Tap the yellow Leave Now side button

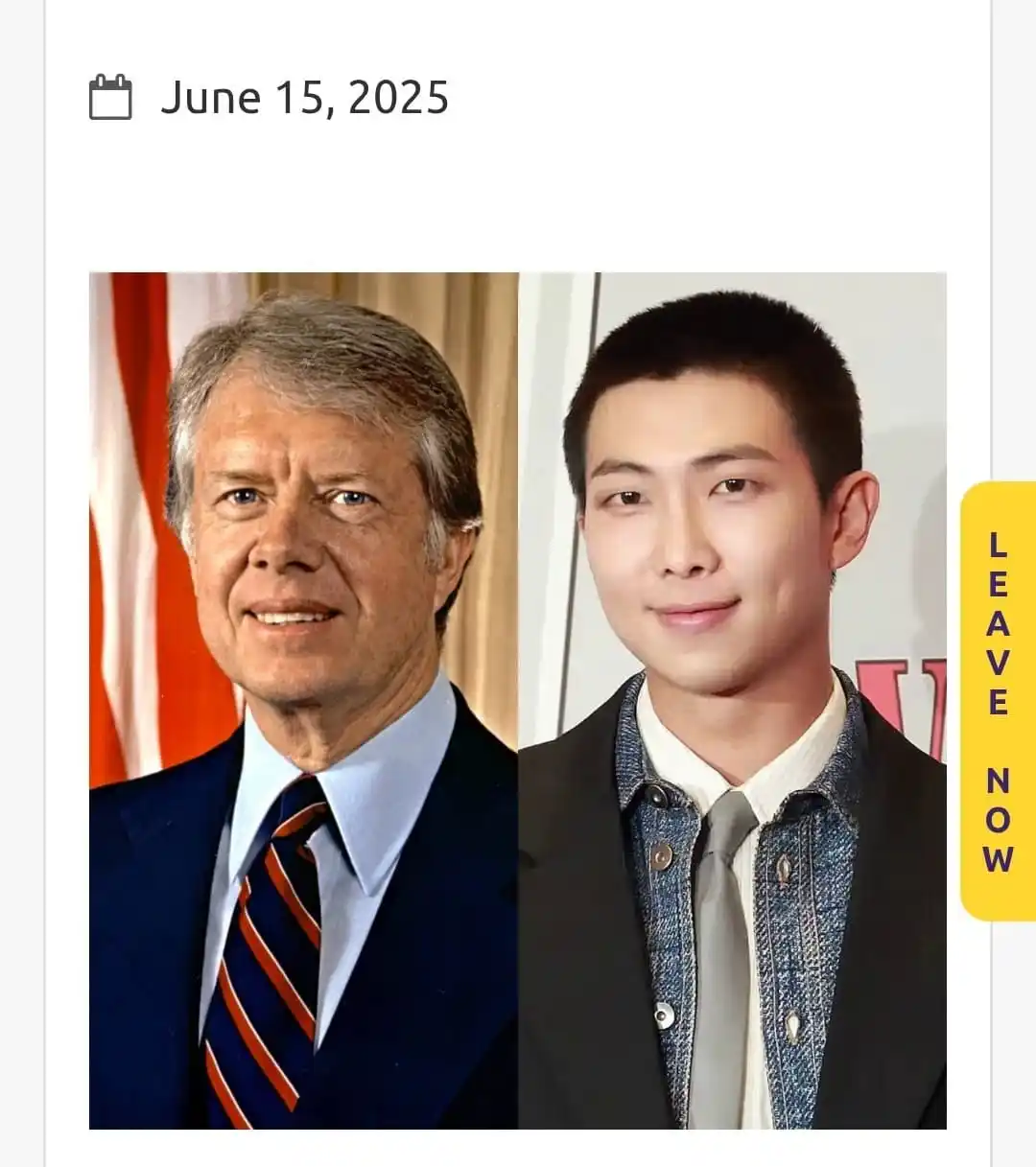pyautogui.click(x=998, y=701)
